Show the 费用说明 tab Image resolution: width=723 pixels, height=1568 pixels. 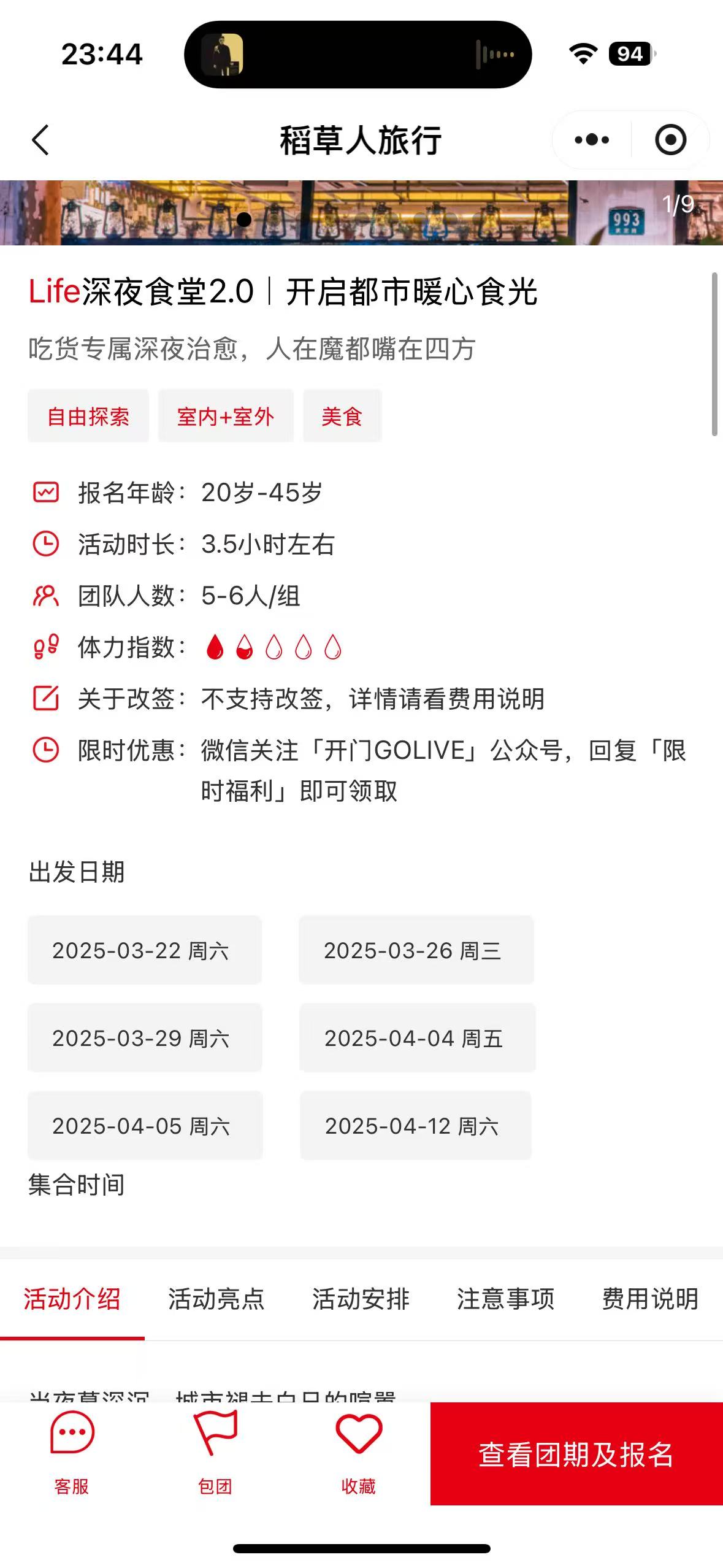pos(650,1299)
